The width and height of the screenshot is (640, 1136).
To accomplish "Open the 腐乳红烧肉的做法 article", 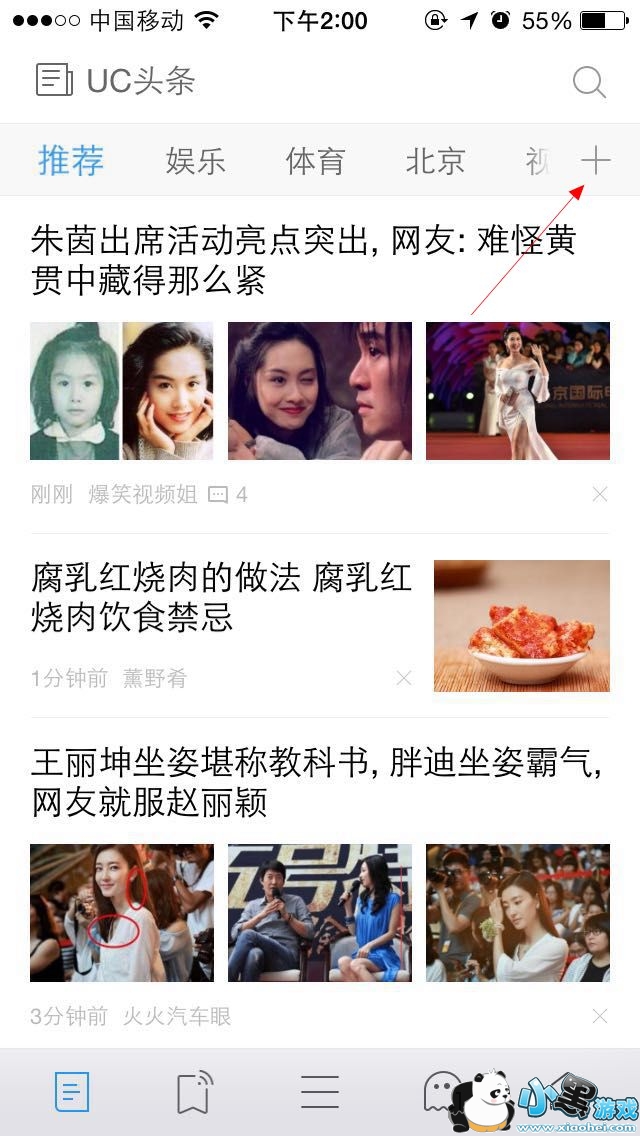I will pos(221,597).
